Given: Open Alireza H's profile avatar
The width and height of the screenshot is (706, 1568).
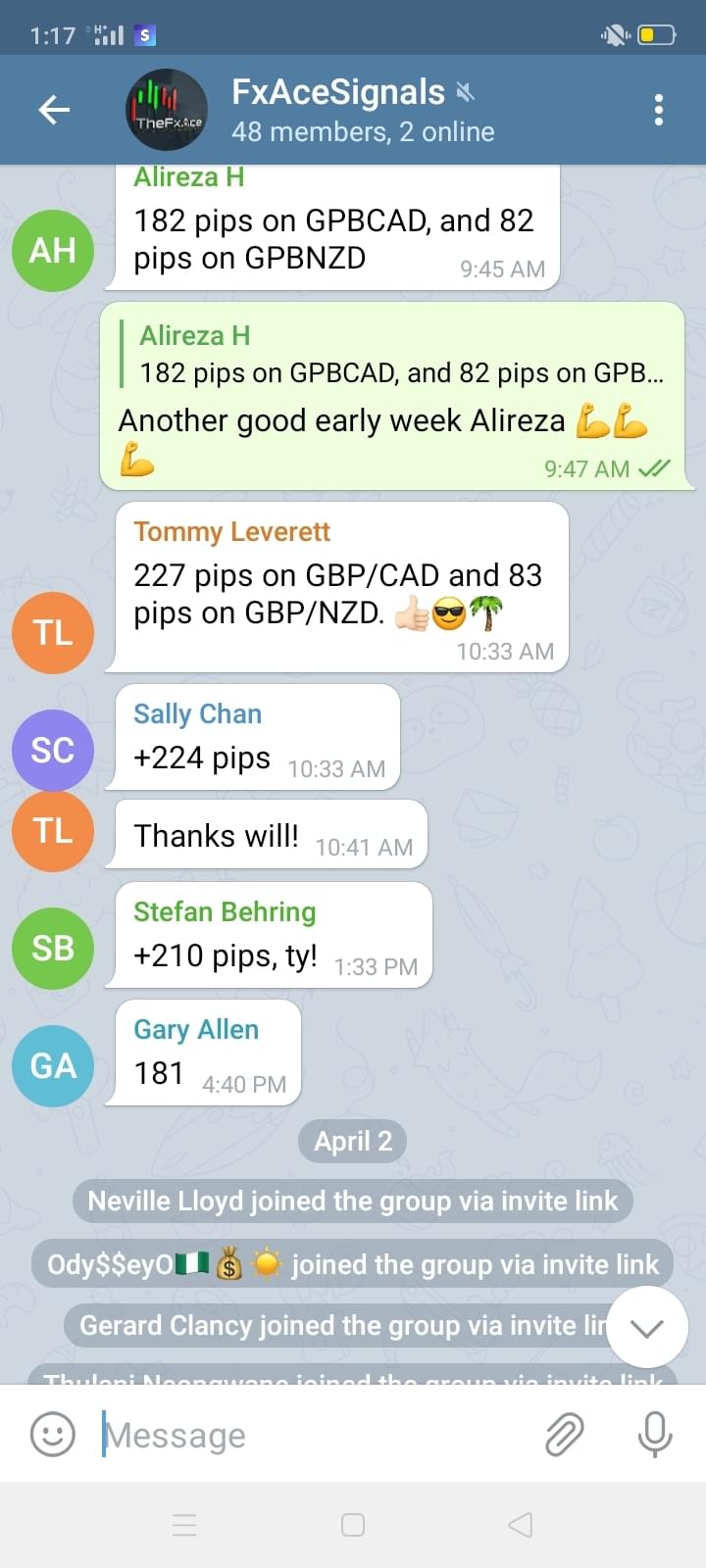Looking at the screenshot, I should [x=53, y=251].
